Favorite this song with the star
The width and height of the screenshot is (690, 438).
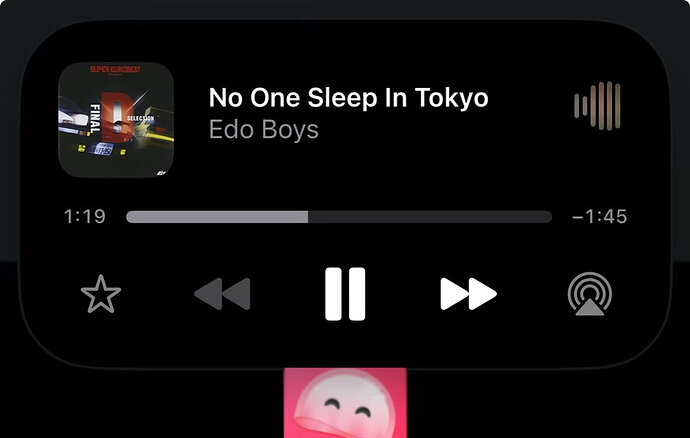tap(100, 295)
